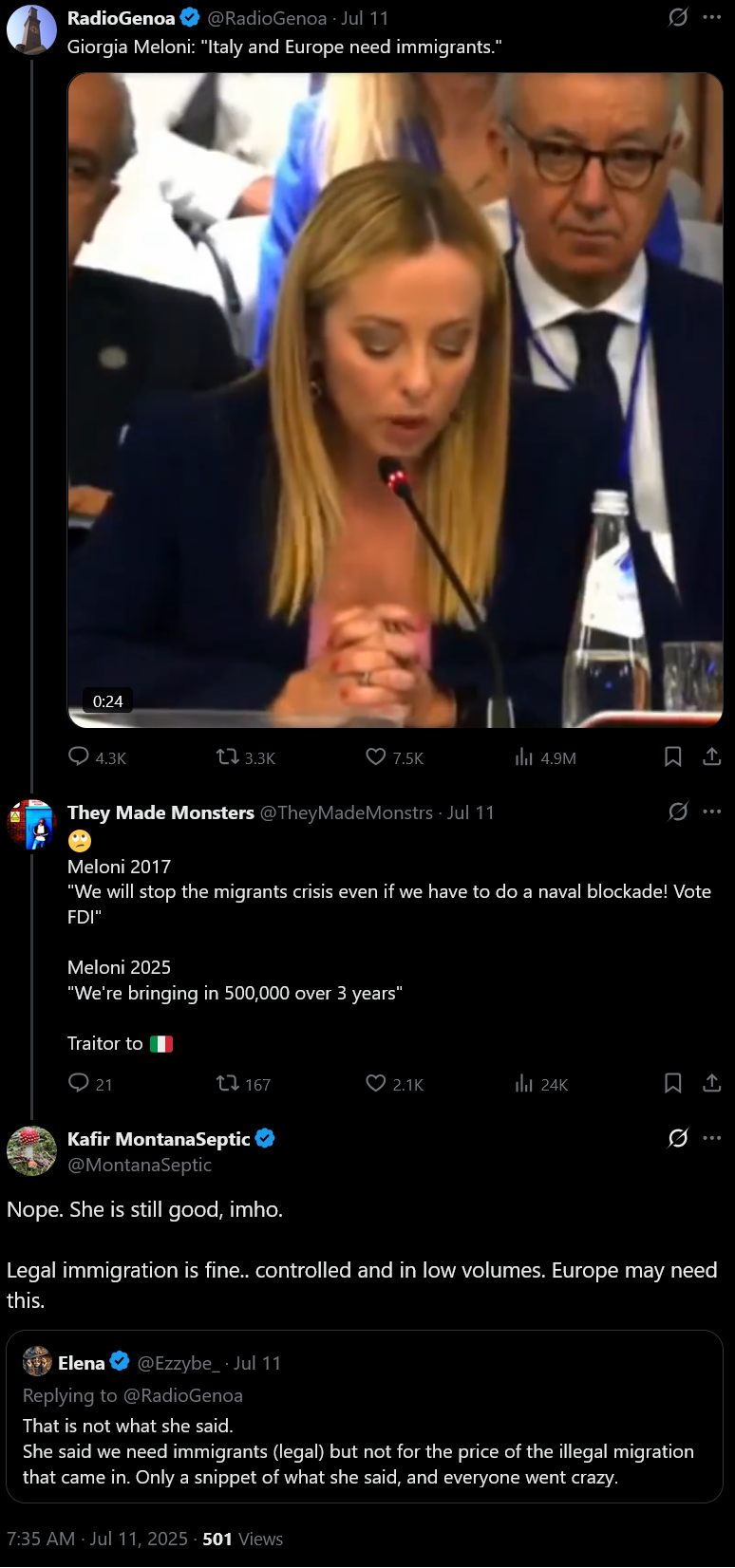Viewport: 735px width, 1568px height.
Task: Open the overflow menu on RadioGenoa's post
Action: 712,17
